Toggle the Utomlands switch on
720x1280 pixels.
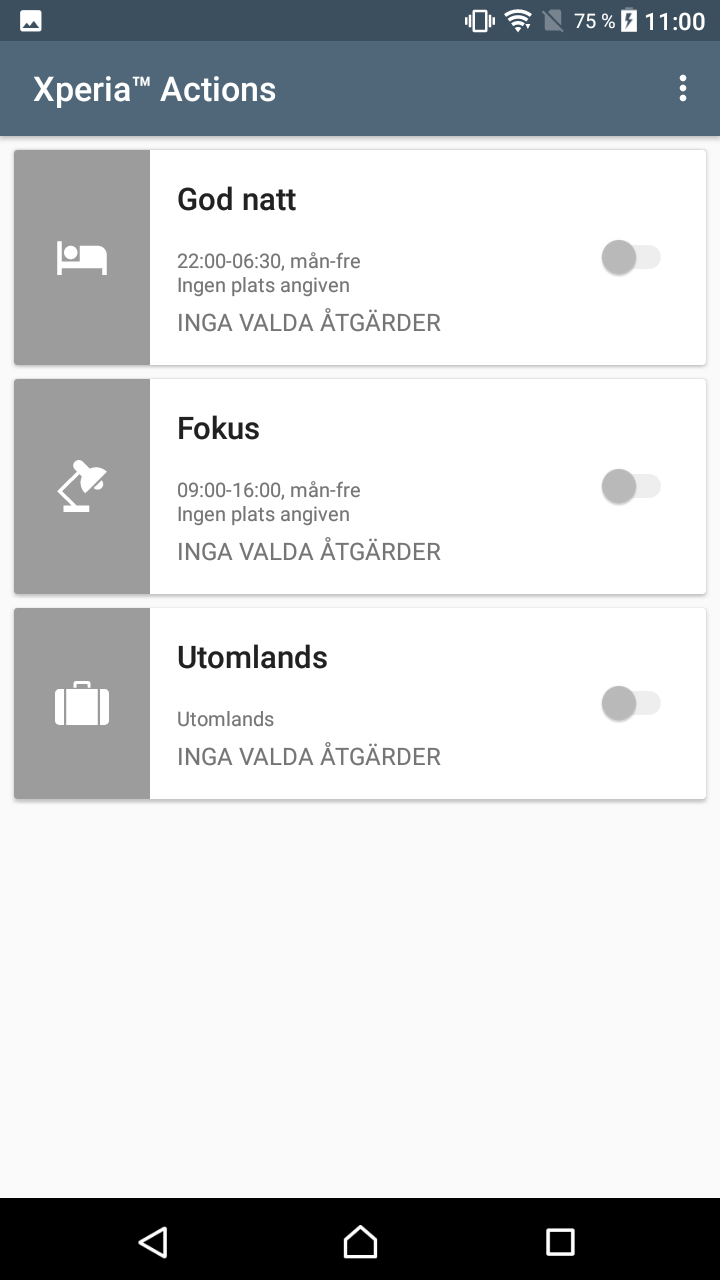pyautogui.click(x=631, y=704)
